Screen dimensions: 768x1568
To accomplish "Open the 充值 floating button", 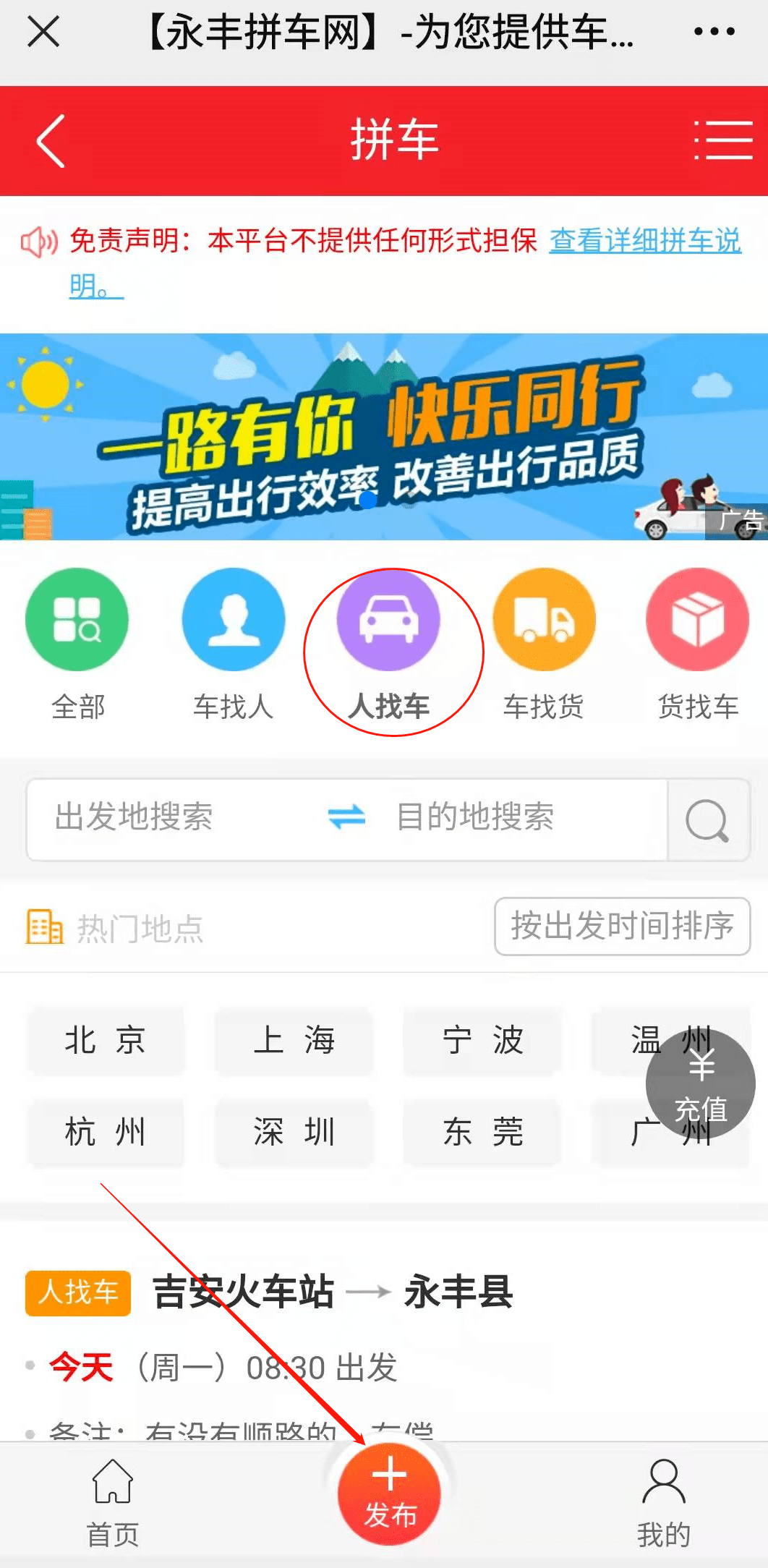I will point(700,1084).
